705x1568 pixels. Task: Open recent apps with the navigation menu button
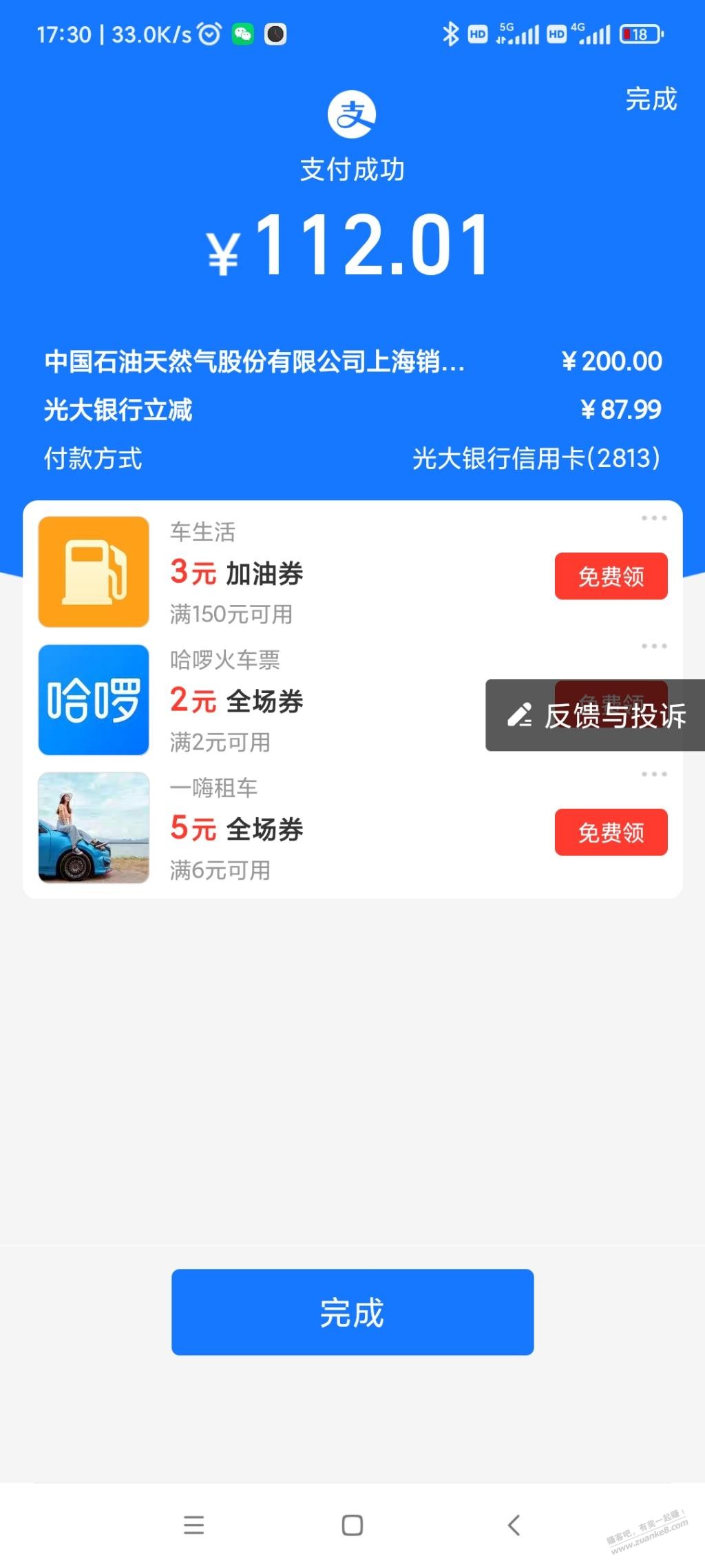pyautogui.click(x=195, y=1525)
